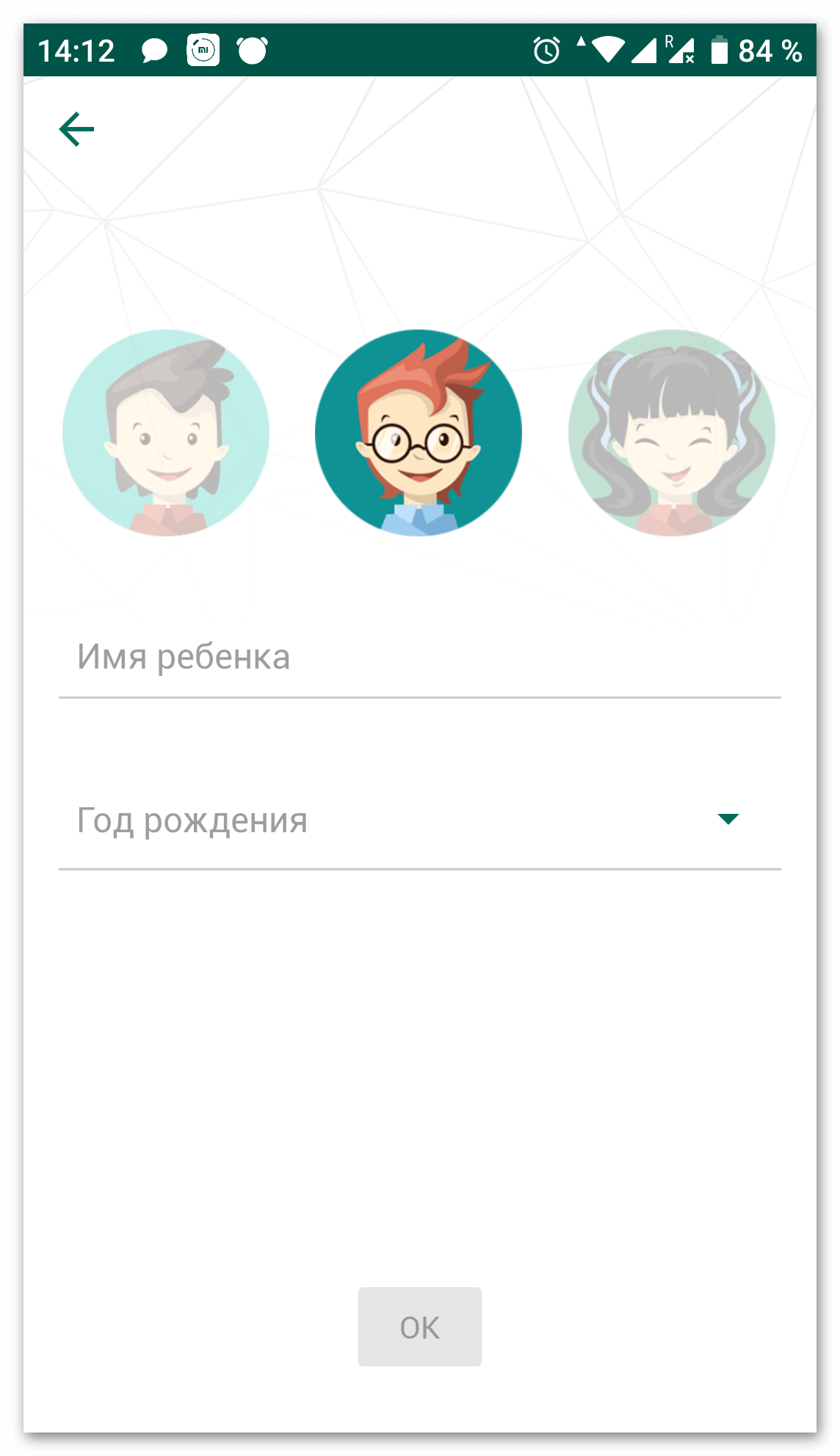Focus the "Имя ребенка" text field
Viewport: 840px width, 1456px height.
coord(419,658)
